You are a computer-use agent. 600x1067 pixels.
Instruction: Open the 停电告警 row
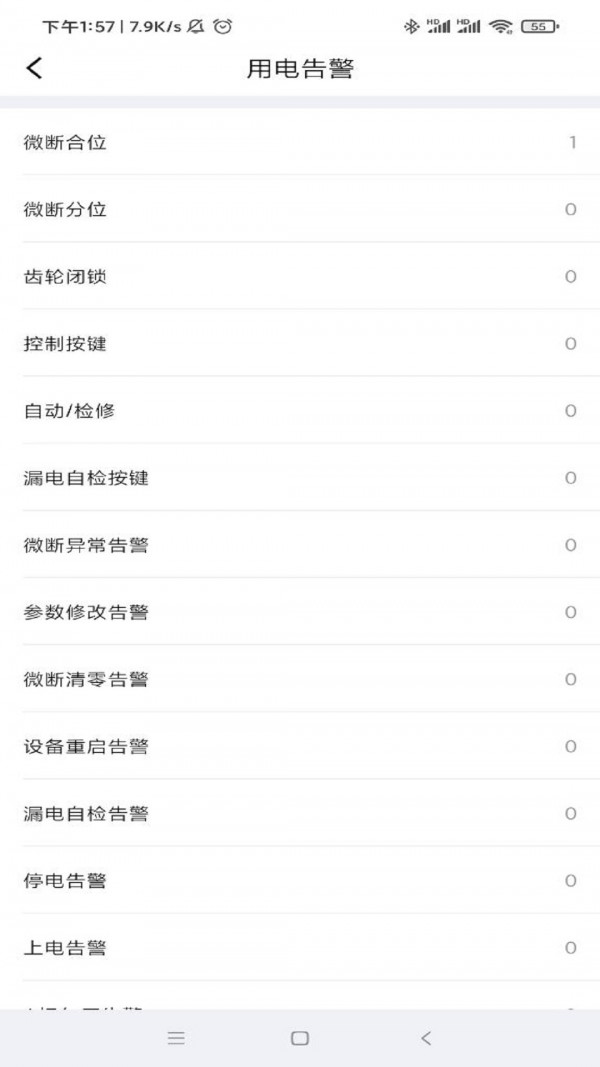click(300, 880)
